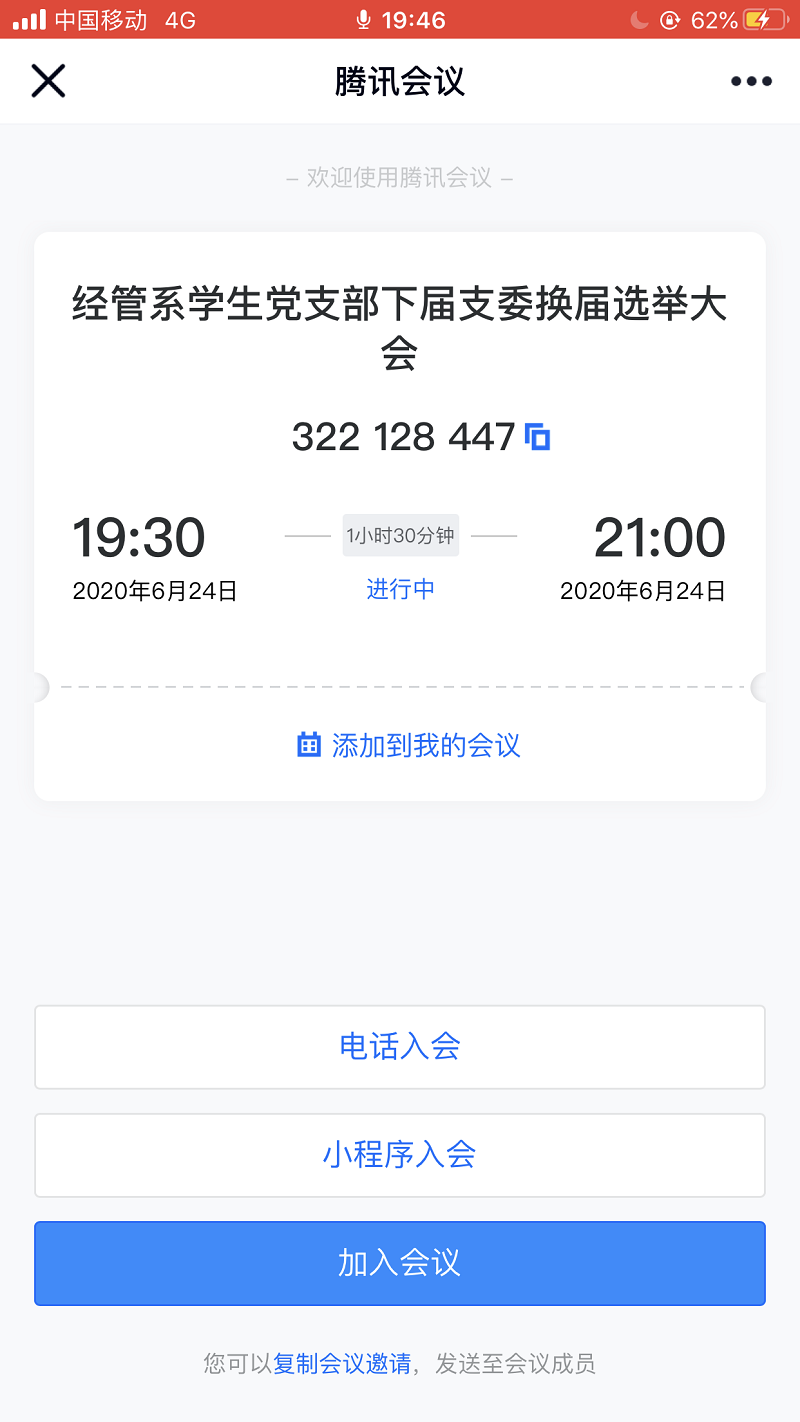Copy the meeting ID 322 128 447
Screen dimensions: 800x1422
538,437
